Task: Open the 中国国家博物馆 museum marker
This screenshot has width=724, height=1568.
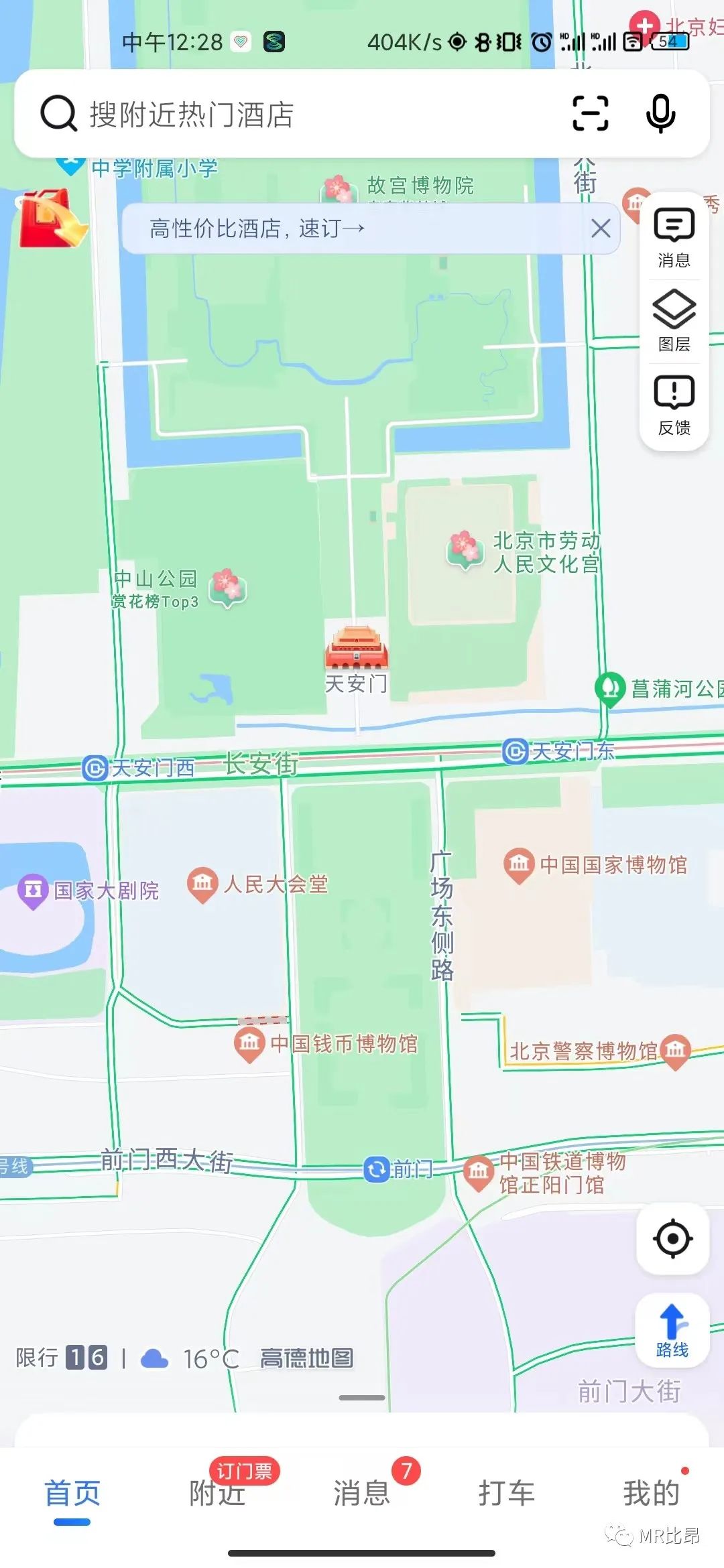Action: 518,864
